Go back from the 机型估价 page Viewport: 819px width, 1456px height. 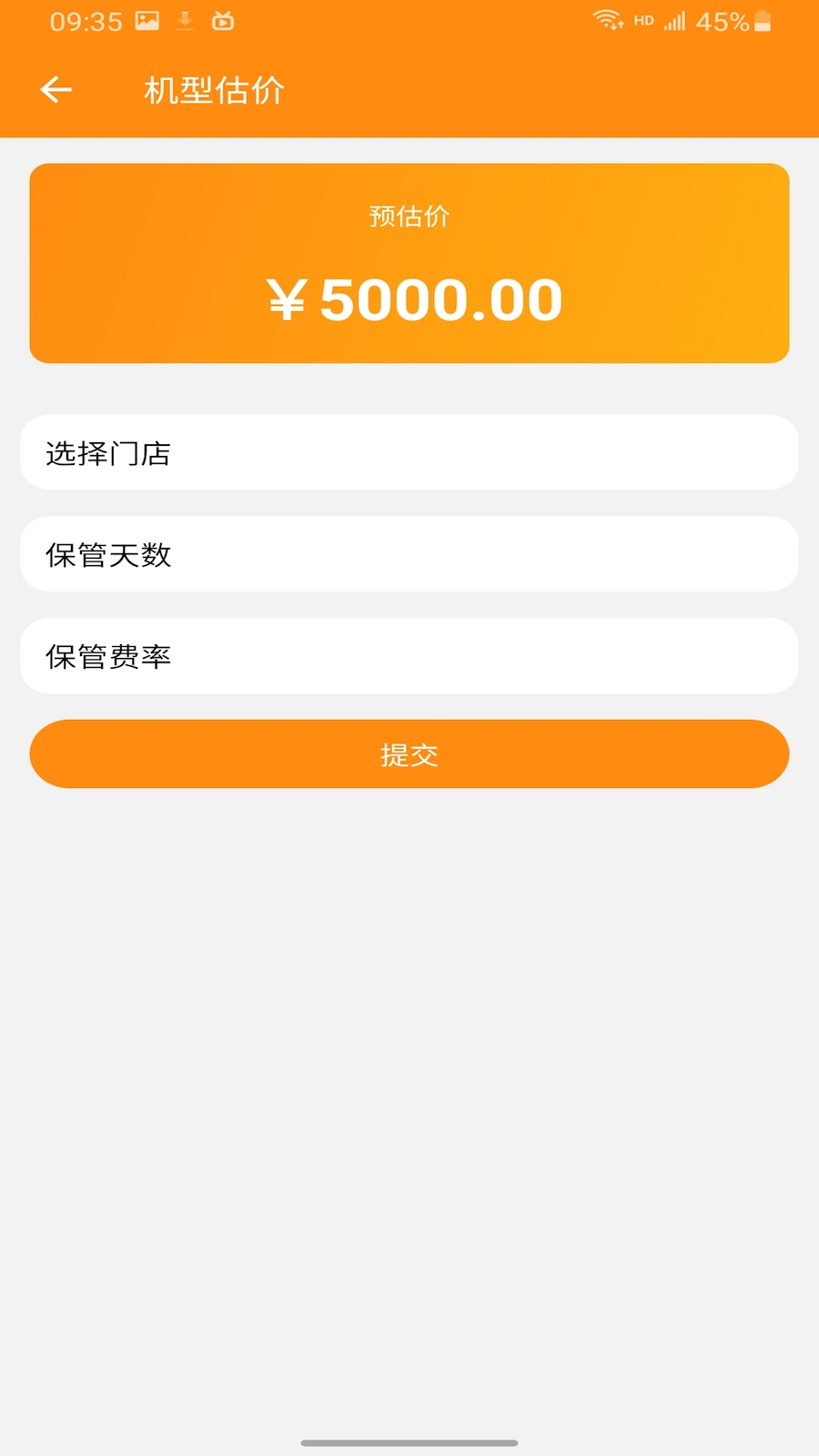click(56, 89)
